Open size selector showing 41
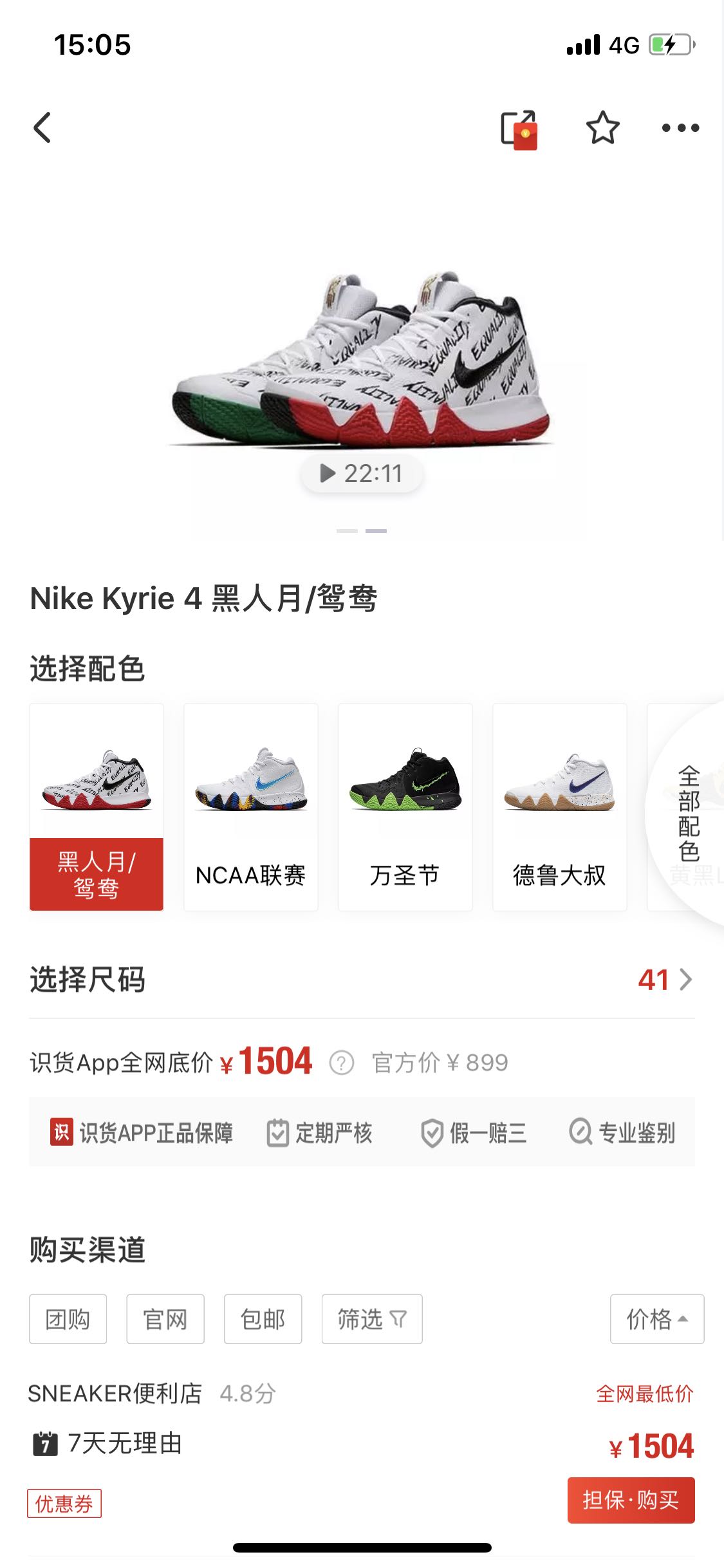The image size is (724, 1568). coord(665,980)
